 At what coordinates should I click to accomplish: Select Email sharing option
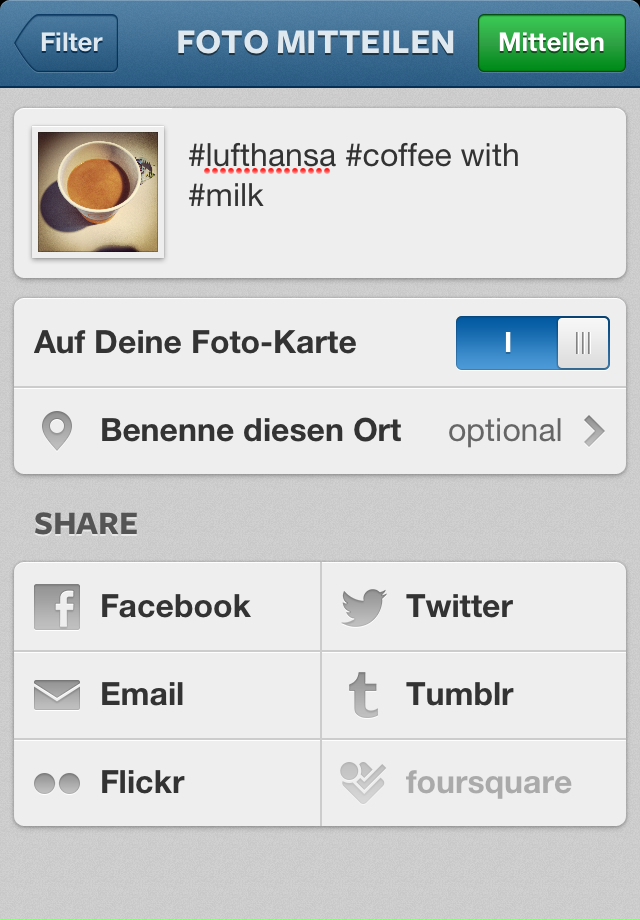pyautogui.click(x=167, y=695)
